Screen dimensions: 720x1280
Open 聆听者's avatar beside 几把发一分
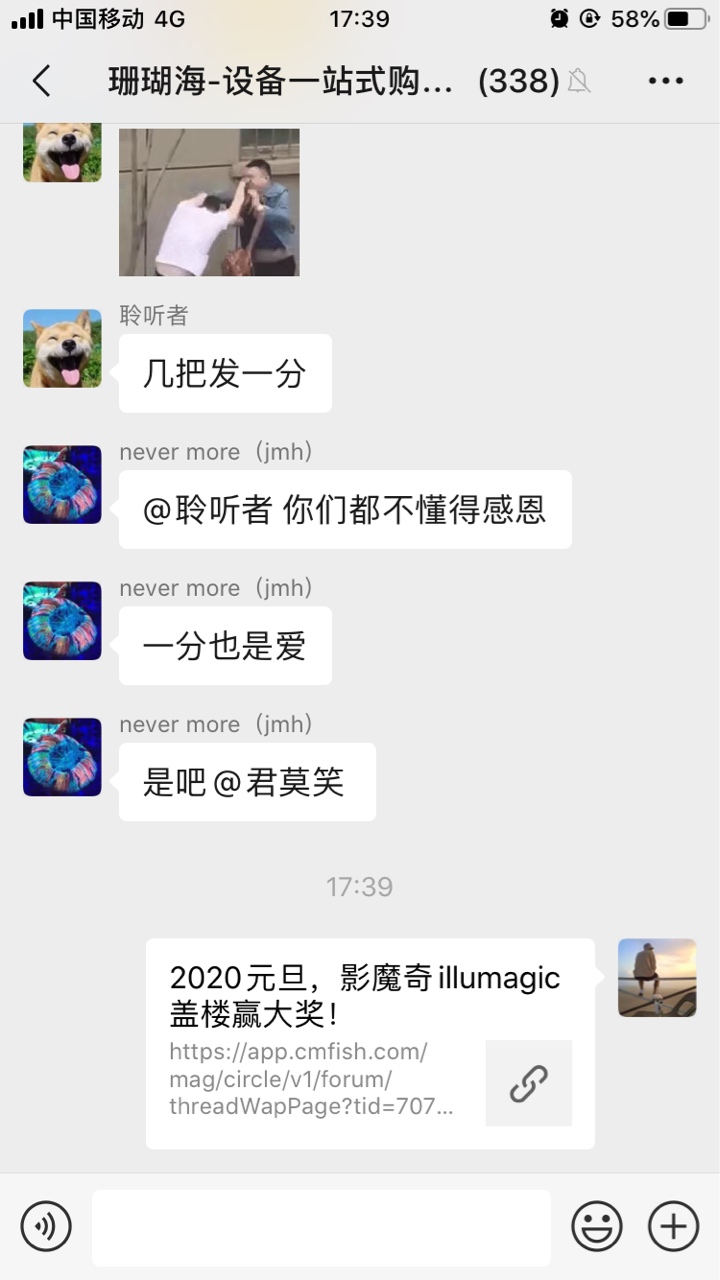tap(62, 348)
